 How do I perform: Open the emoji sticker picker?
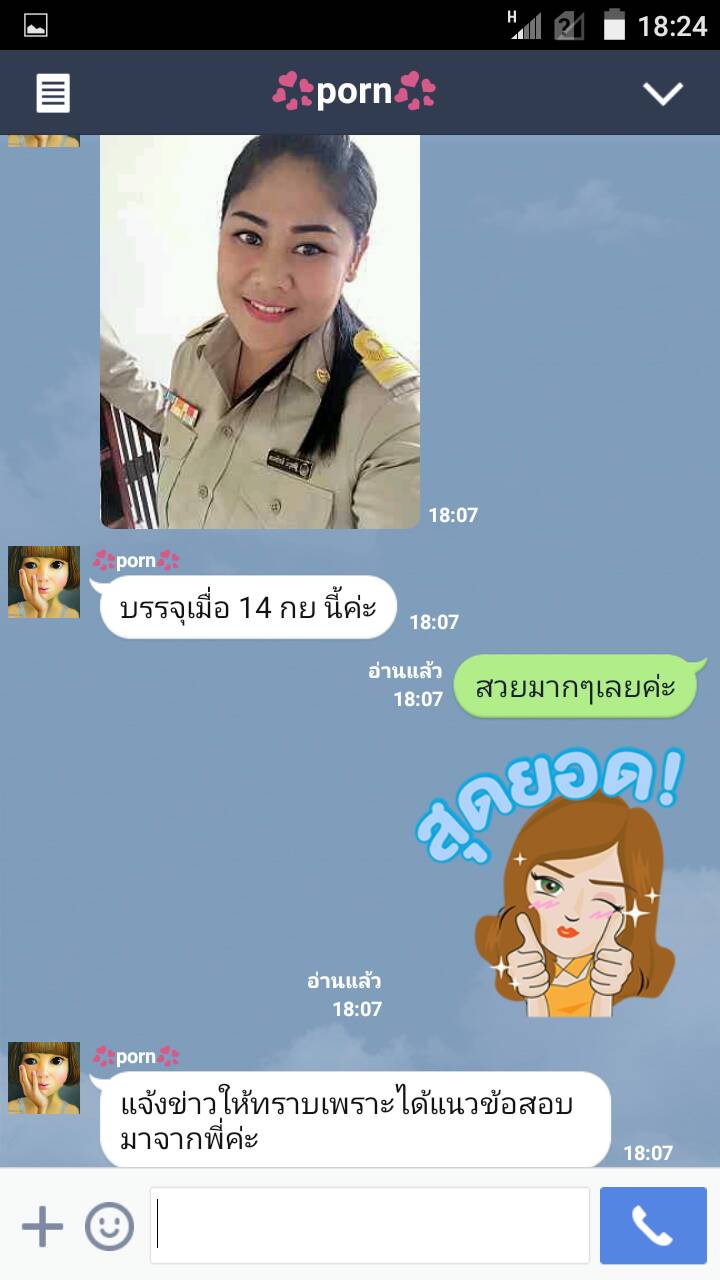click(x=109, y=1226)
